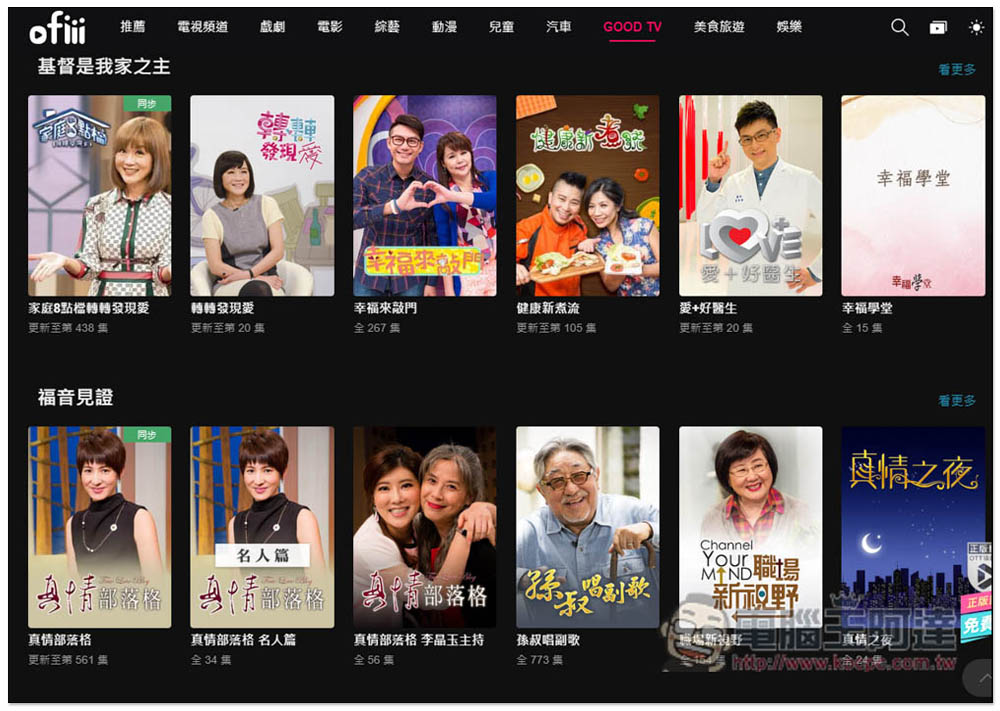Switch to the 電視頻道 tab
This screenshot has width=1000, height=711.
pos(202,27)
